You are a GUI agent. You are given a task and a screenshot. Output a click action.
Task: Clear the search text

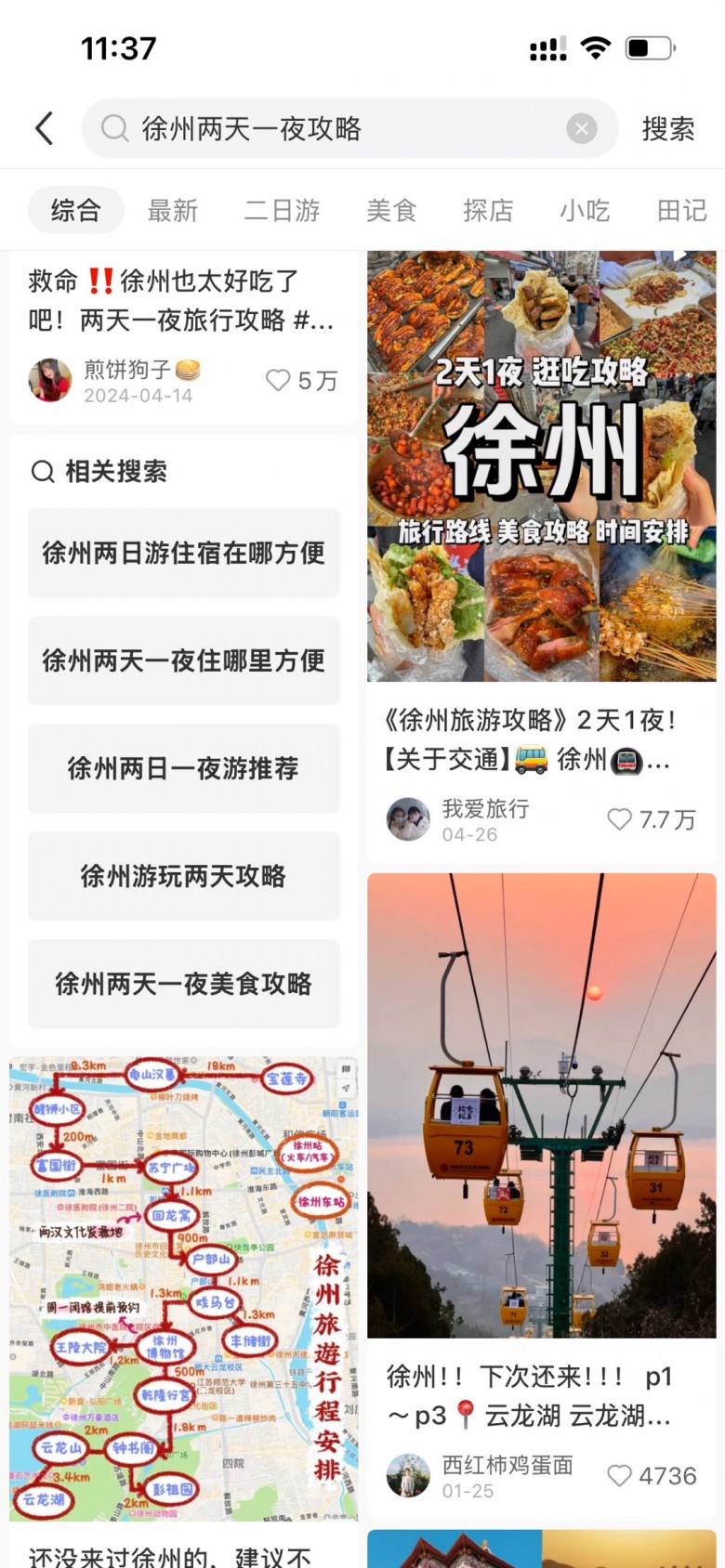[582, 128]
